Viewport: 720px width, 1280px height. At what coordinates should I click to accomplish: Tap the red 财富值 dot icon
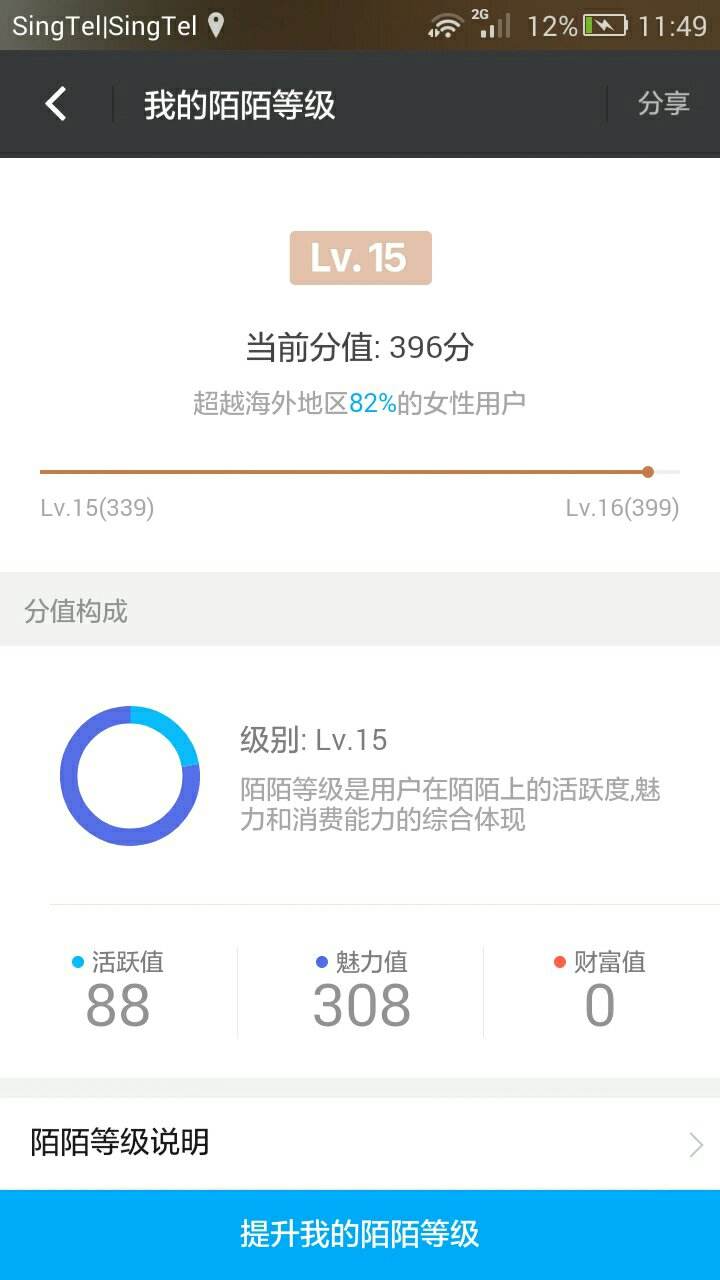562,962
